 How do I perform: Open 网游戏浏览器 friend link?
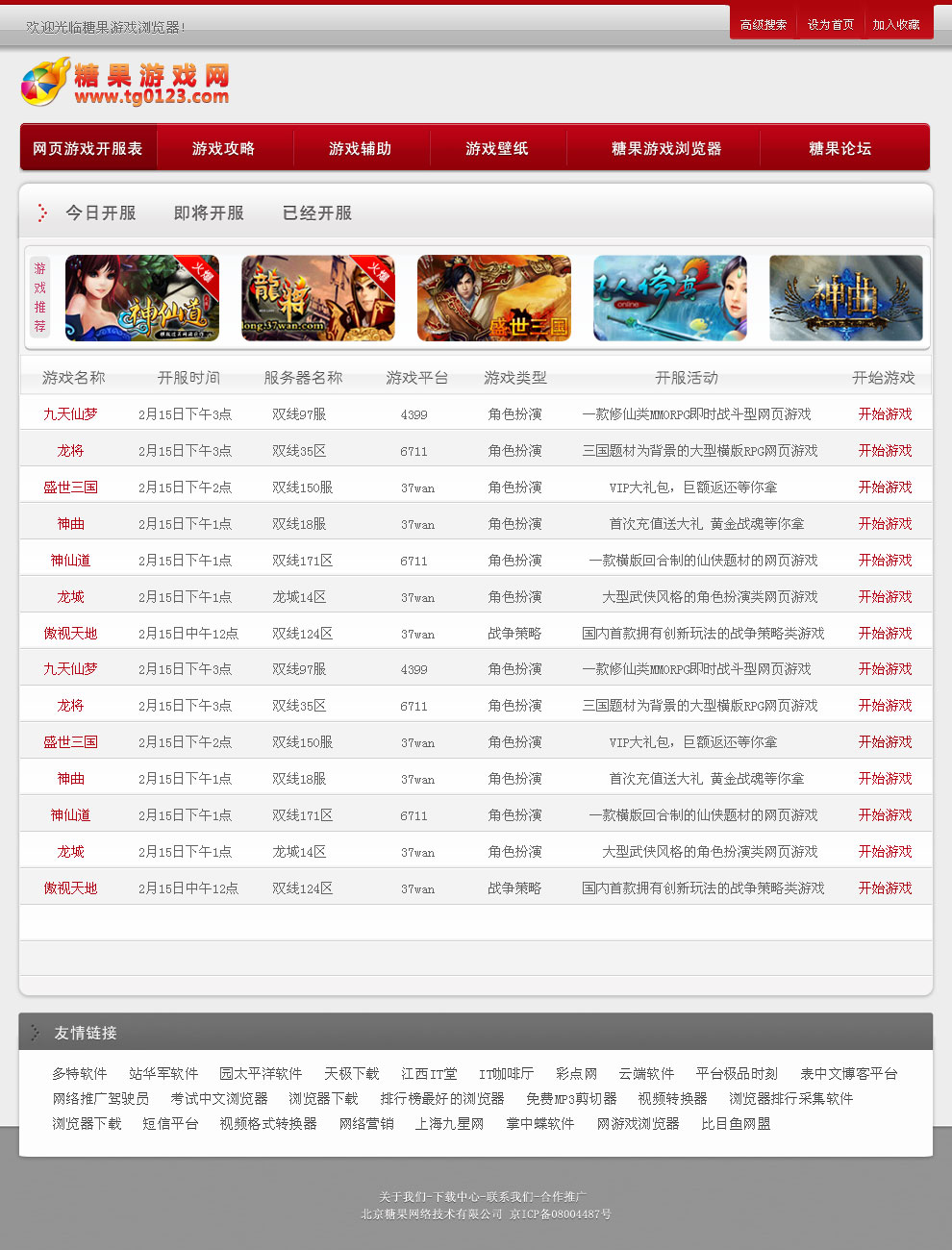tap(638, 1123)
